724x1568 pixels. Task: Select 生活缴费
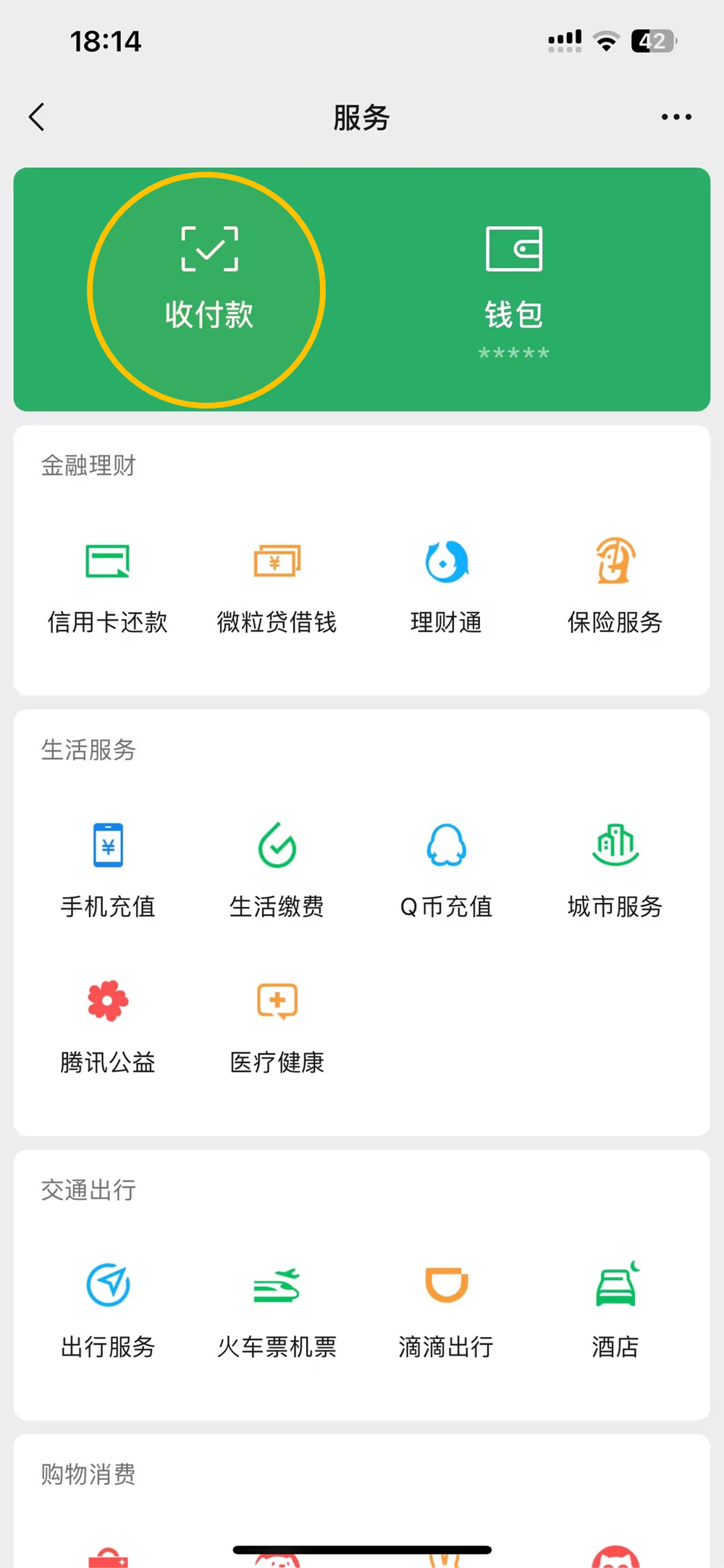[277, 870]
